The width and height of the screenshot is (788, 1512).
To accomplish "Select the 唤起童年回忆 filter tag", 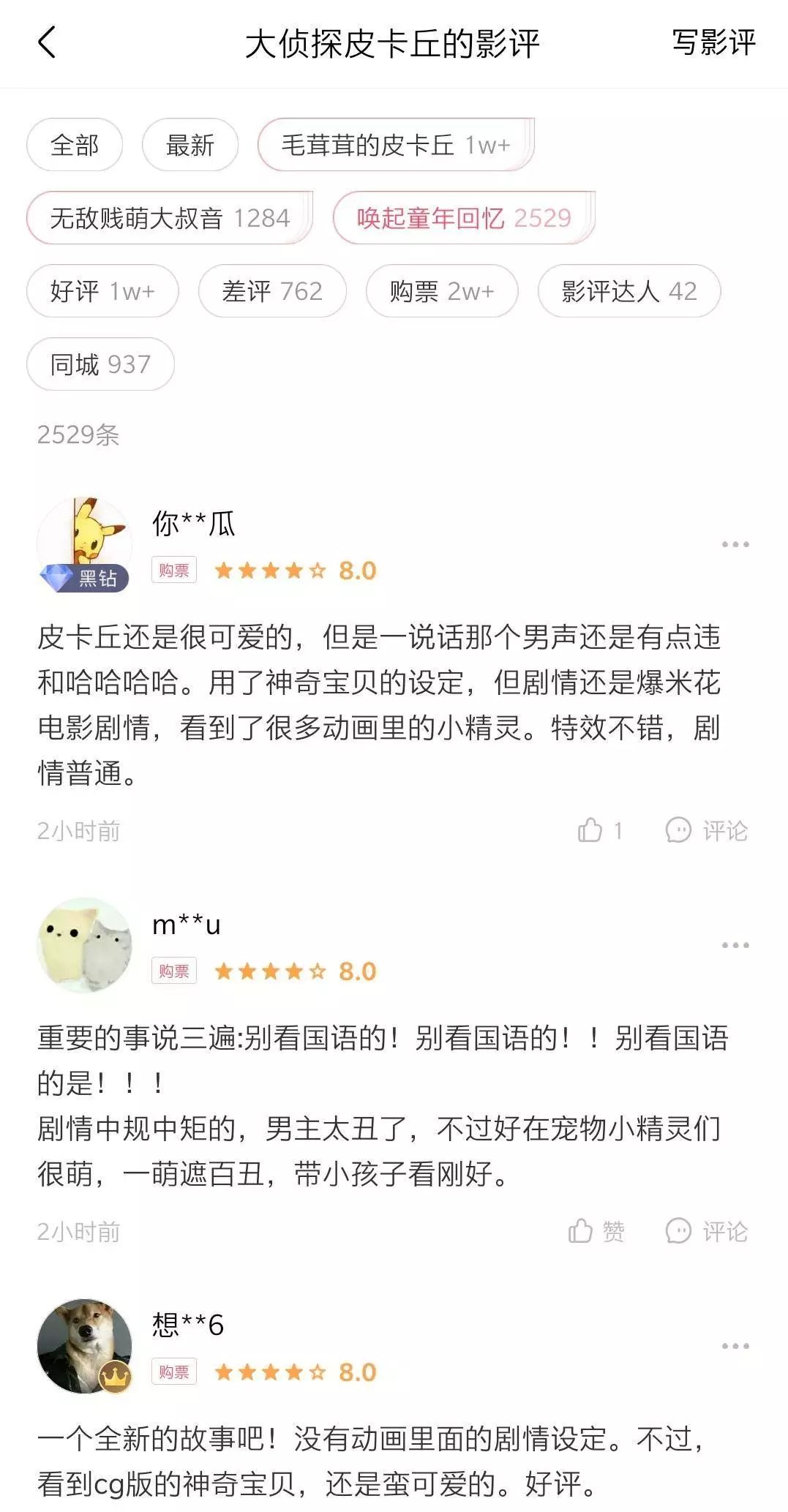I will [464, 217].
